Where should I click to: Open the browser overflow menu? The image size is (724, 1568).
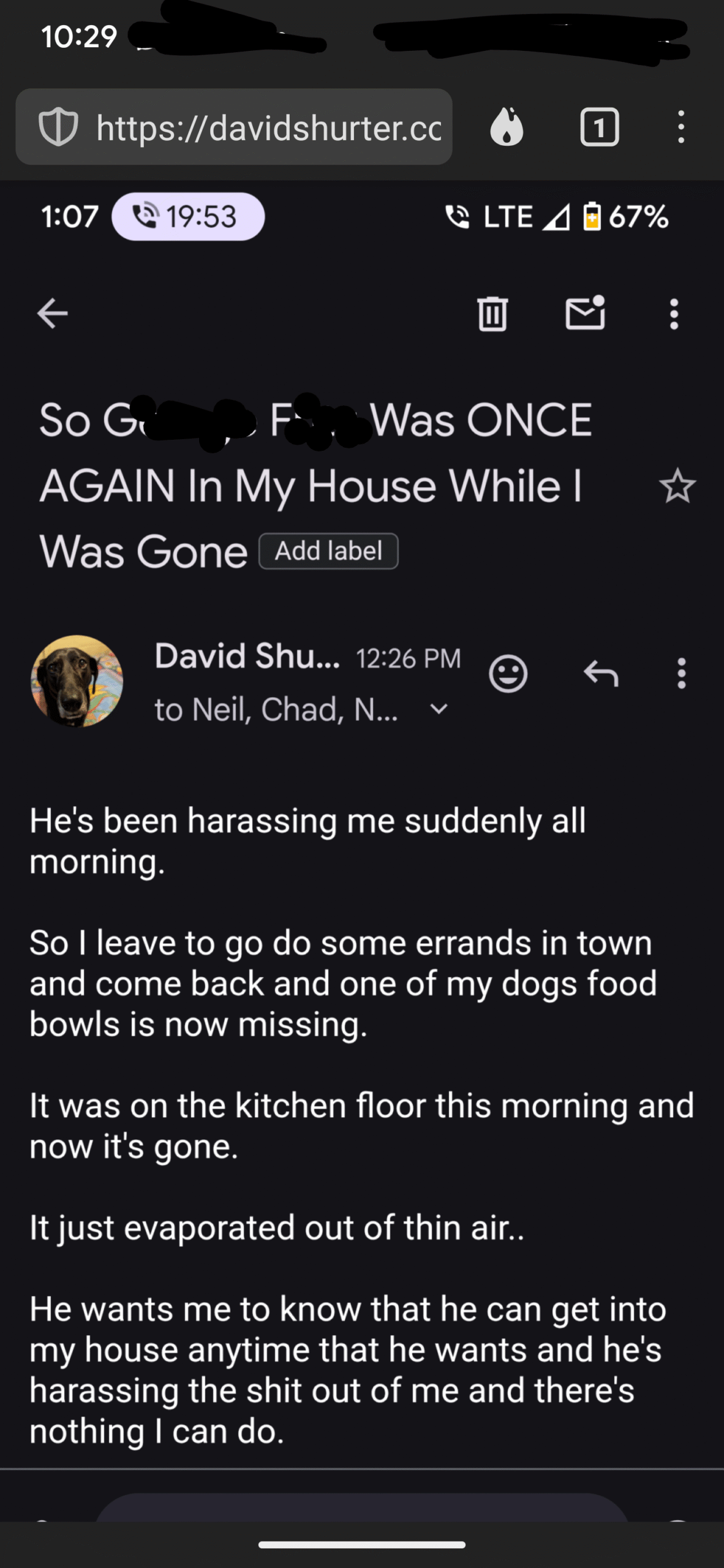681,127
